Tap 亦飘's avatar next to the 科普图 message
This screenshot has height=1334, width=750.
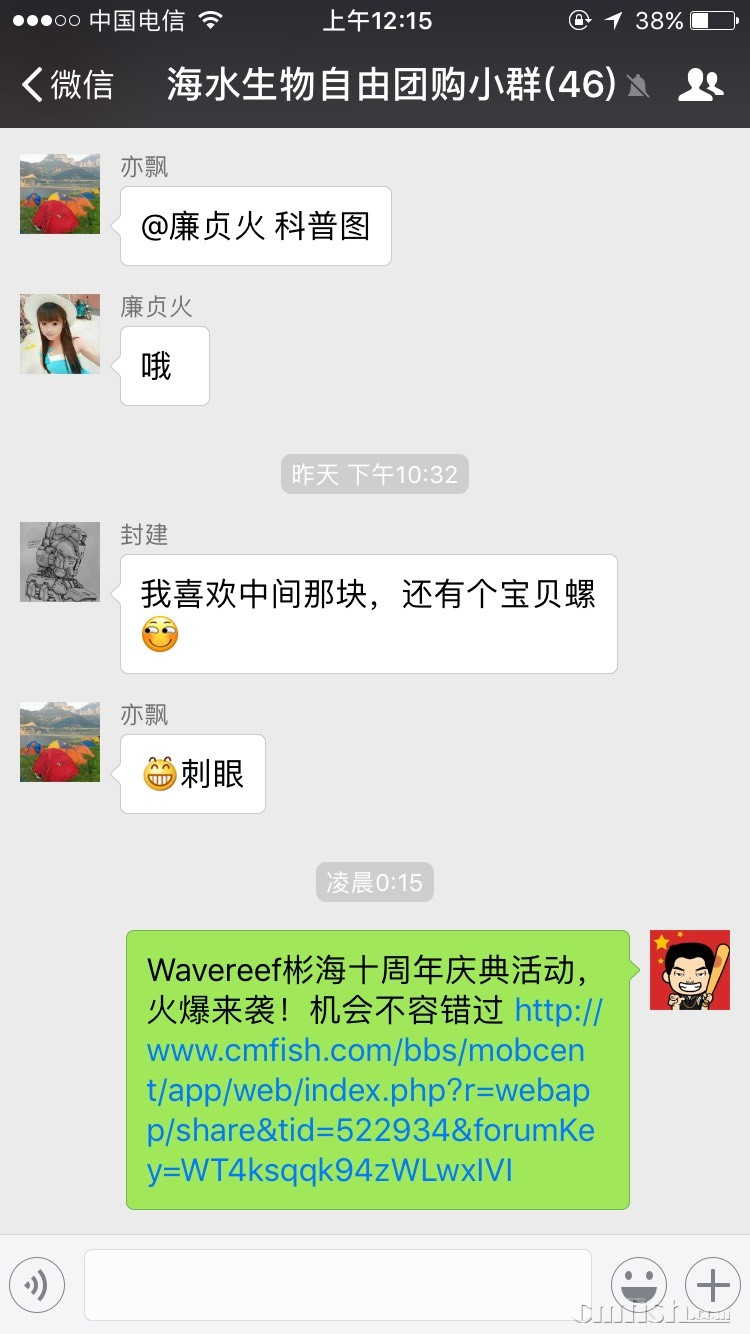[60, 194]
